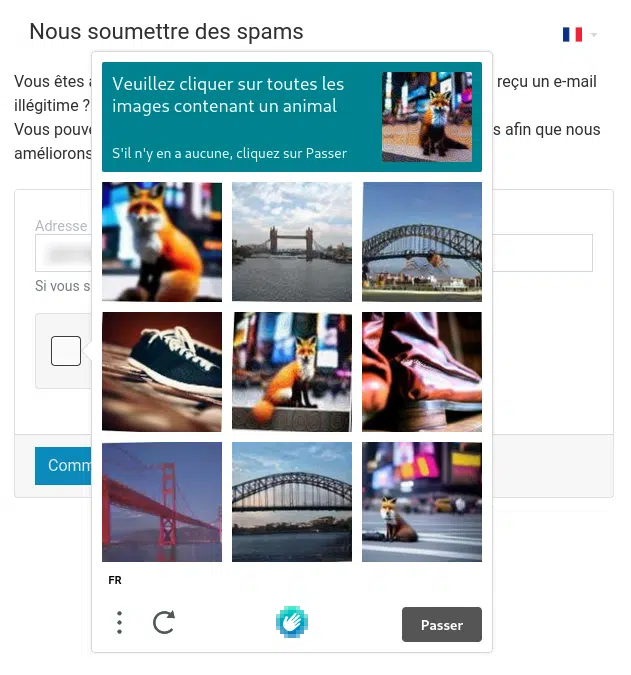This screenshot has width=631, height=675.
Task: Tick the captcha checkbox behind the challenge
Action: tap(66, 351)
